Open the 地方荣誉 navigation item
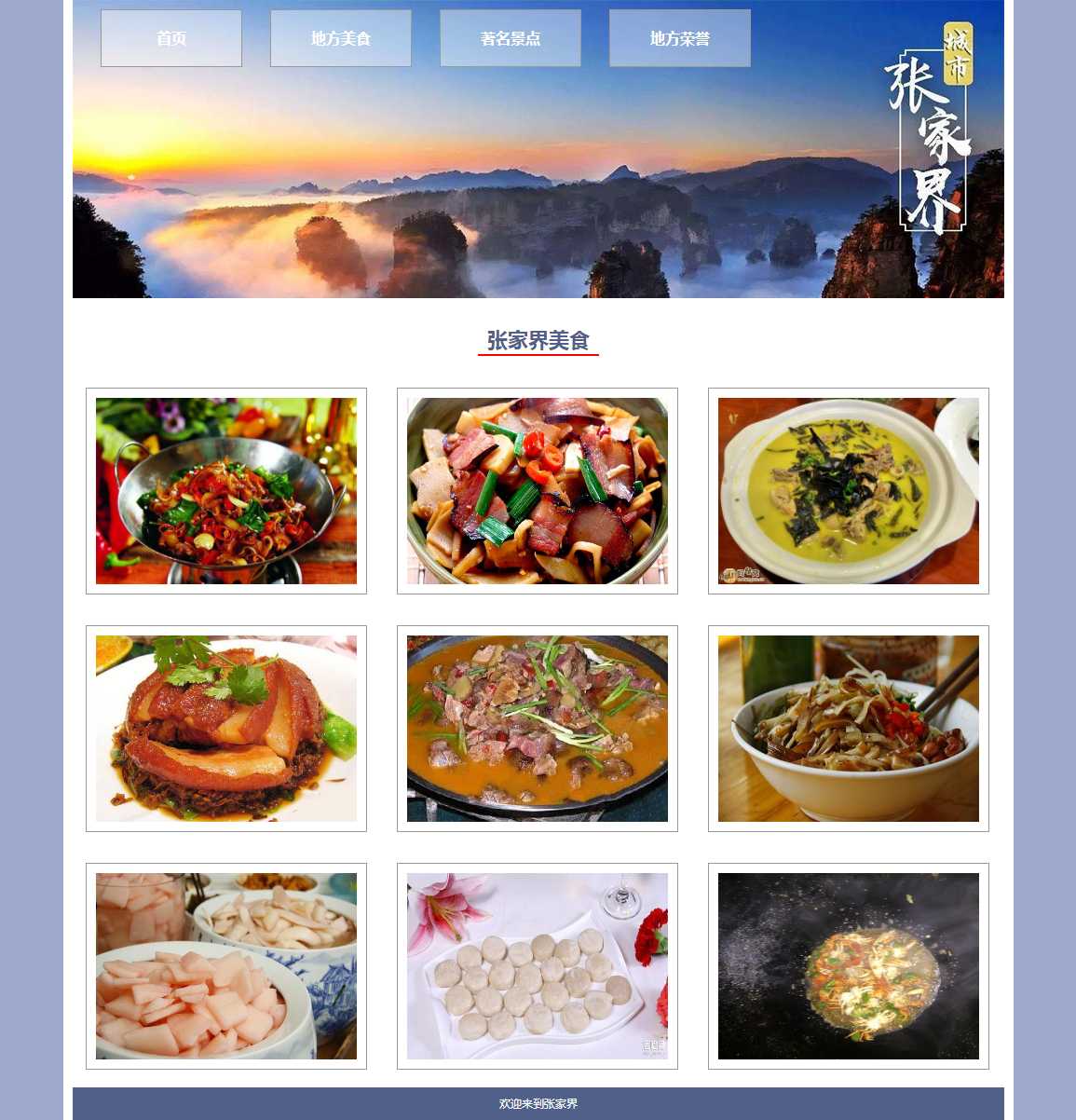 (680, 38)
